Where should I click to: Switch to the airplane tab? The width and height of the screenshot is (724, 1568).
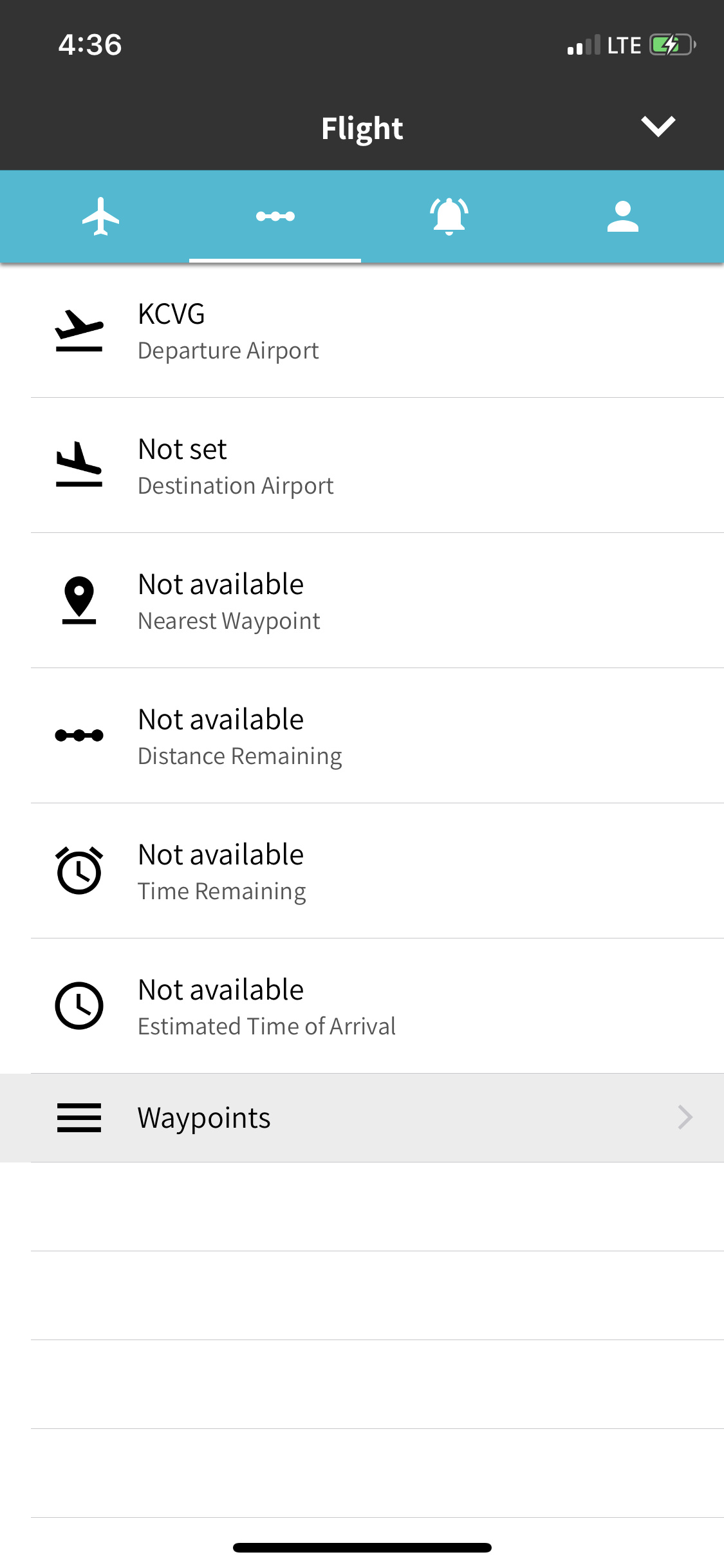point(101,216)
